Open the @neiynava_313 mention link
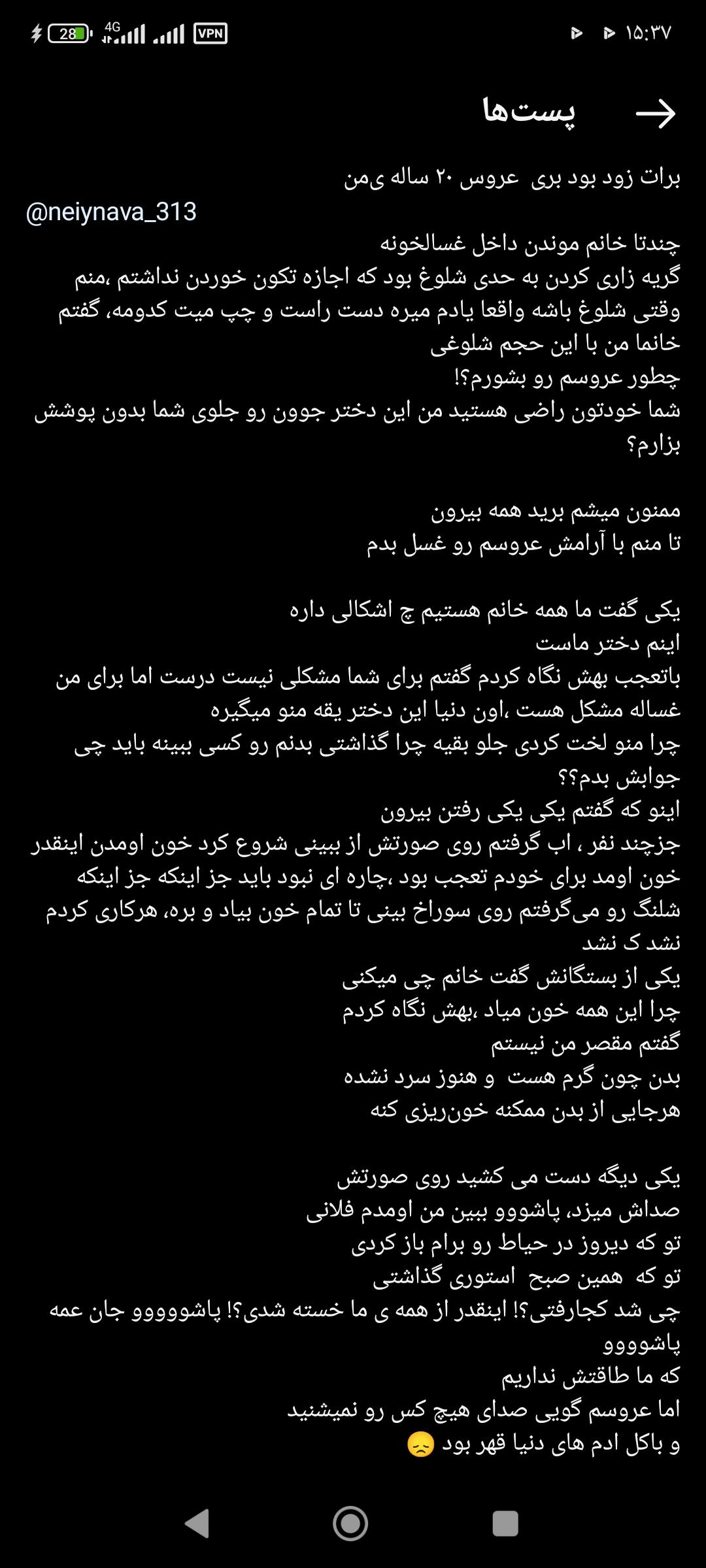This screenshot has height=1568, width=706. [x=111, y=212]
